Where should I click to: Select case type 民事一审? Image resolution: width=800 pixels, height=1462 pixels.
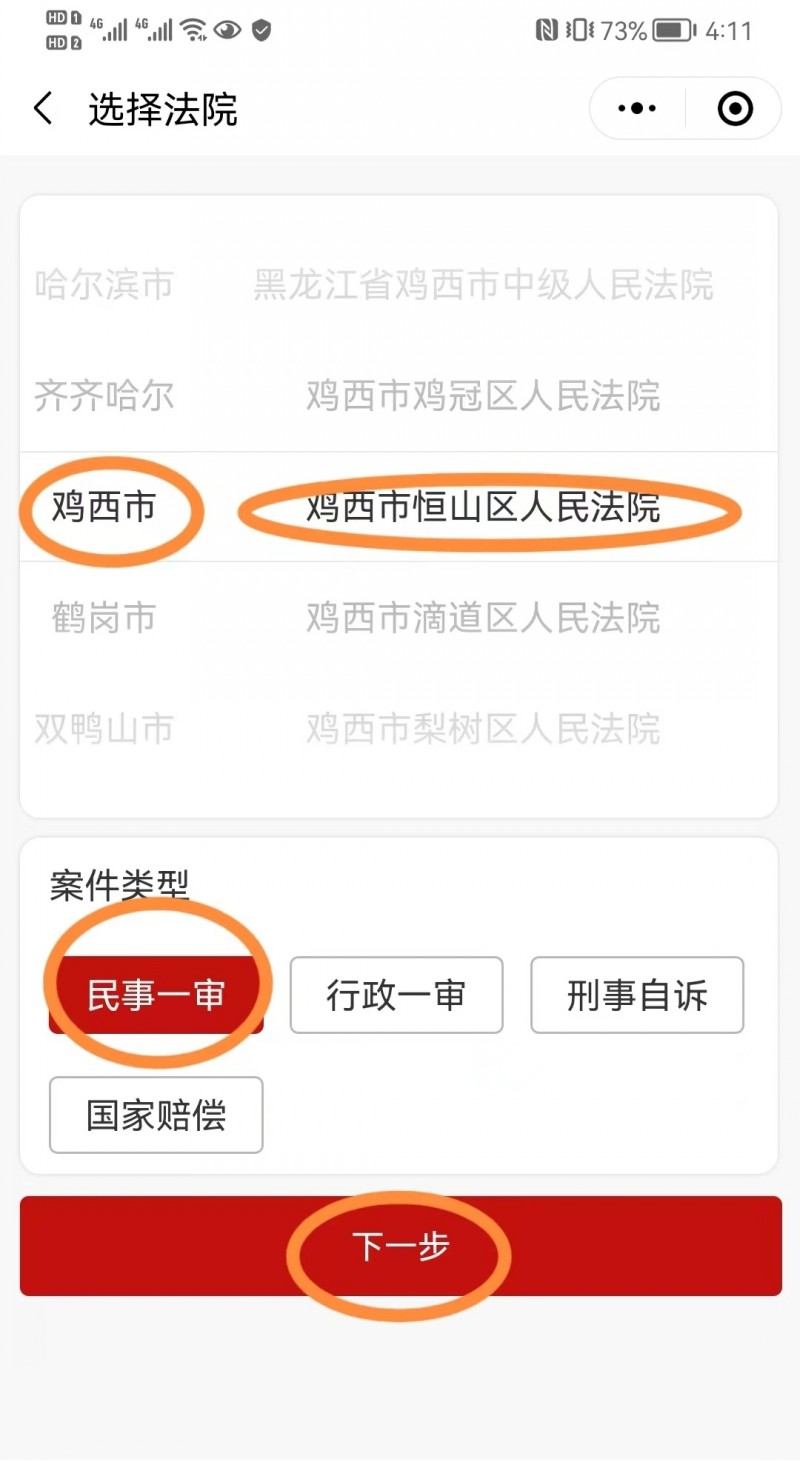[156, 995]
